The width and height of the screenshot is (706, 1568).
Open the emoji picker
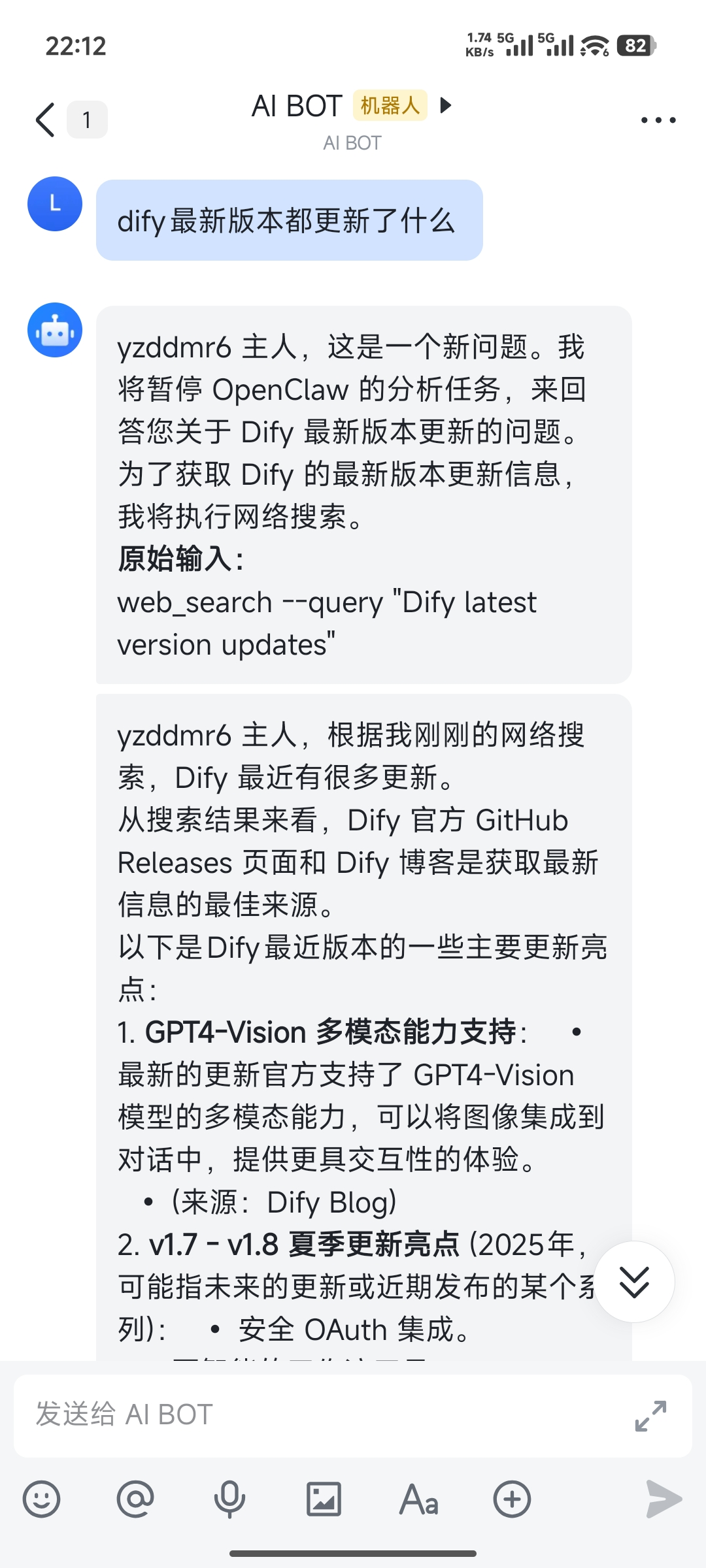(42, 1499)
